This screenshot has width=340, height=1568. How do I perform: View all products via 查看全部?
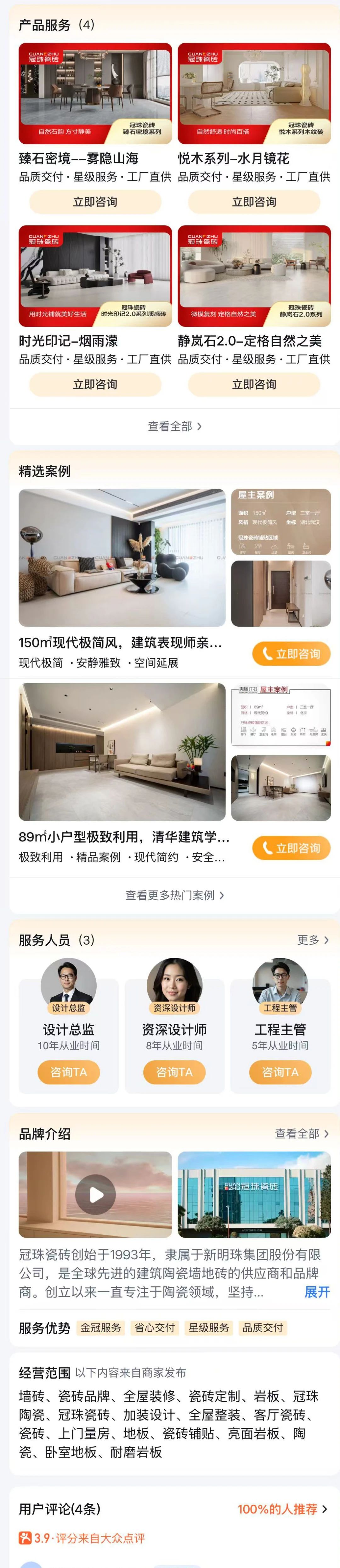[x=174, y=426]
